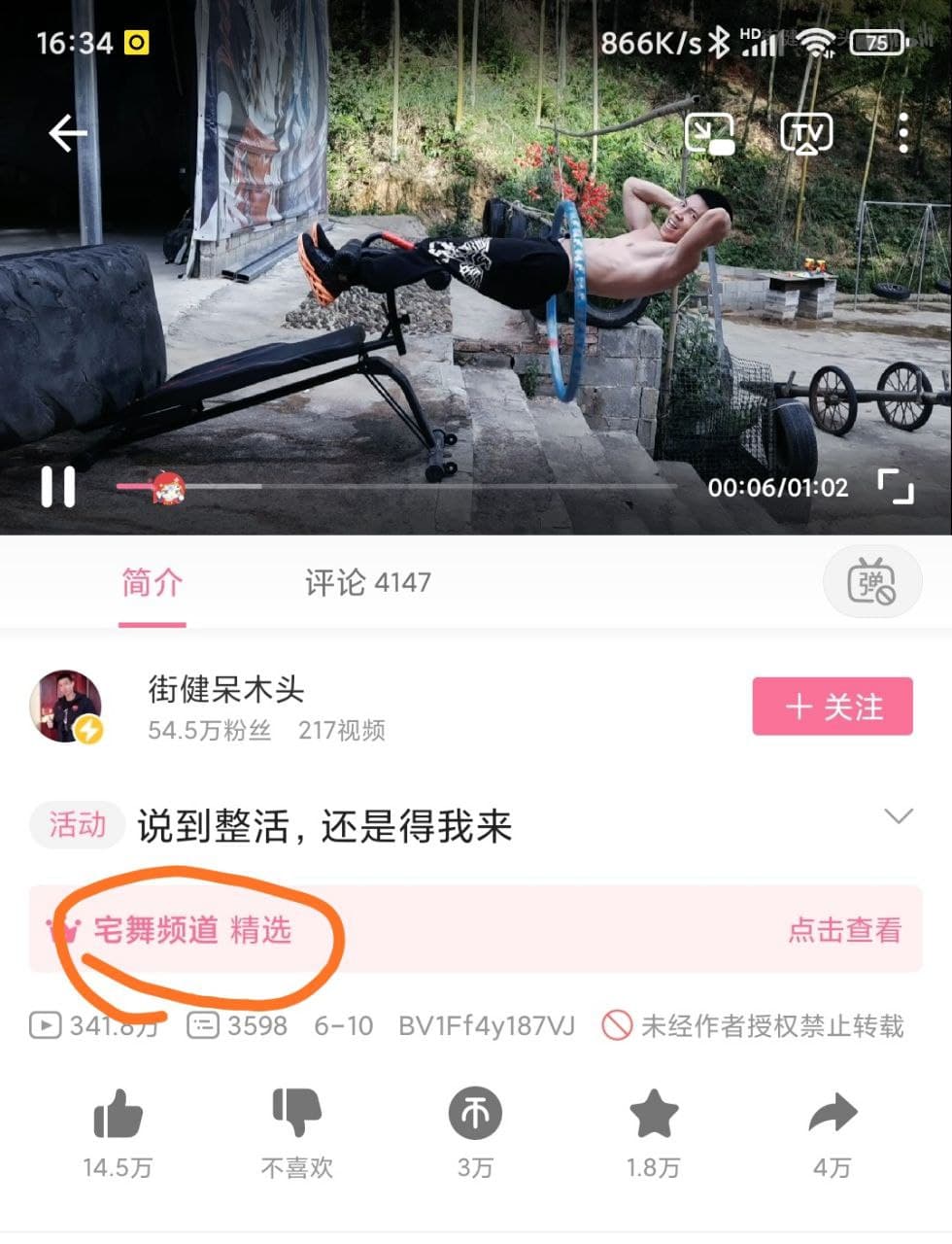Open the 活动 tag
Screen dimensions: 952x1244
click(78, 825)
